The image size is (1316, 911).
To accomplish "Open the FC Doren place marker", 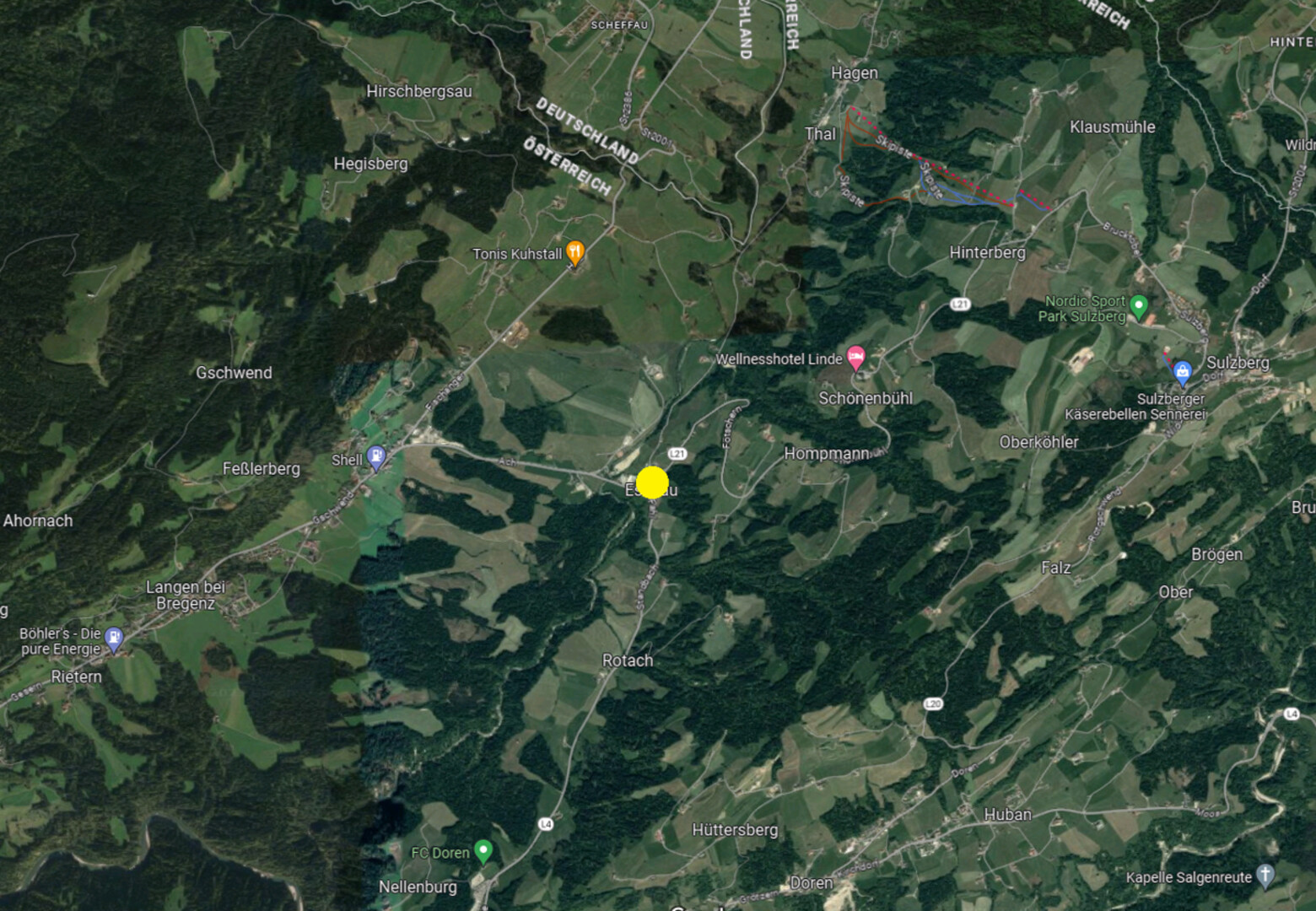I will click(x=483, y=850).
